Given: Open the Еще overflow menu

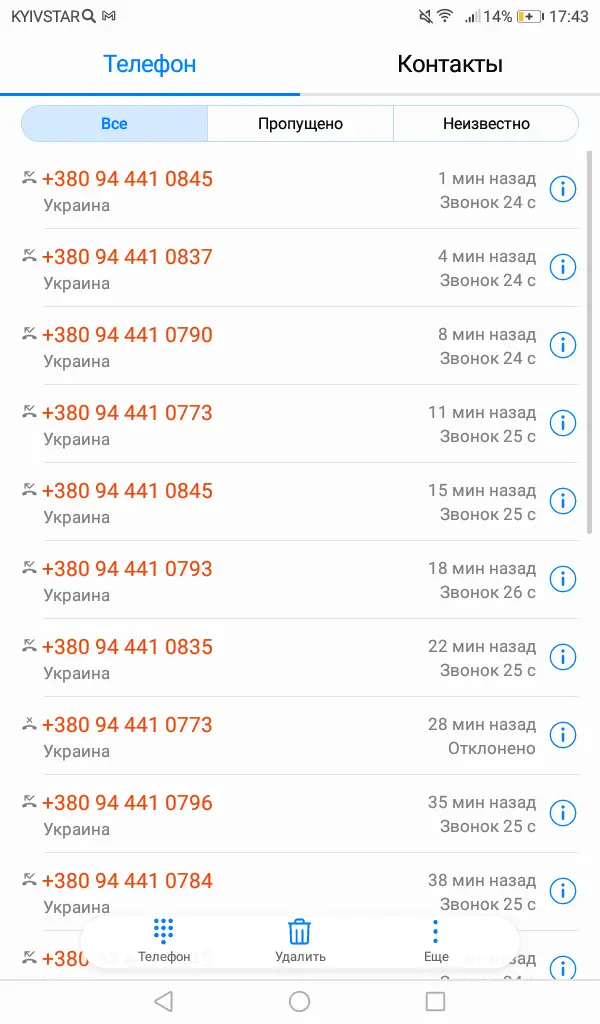Looking at the screenshot, I should pos(435,940).
